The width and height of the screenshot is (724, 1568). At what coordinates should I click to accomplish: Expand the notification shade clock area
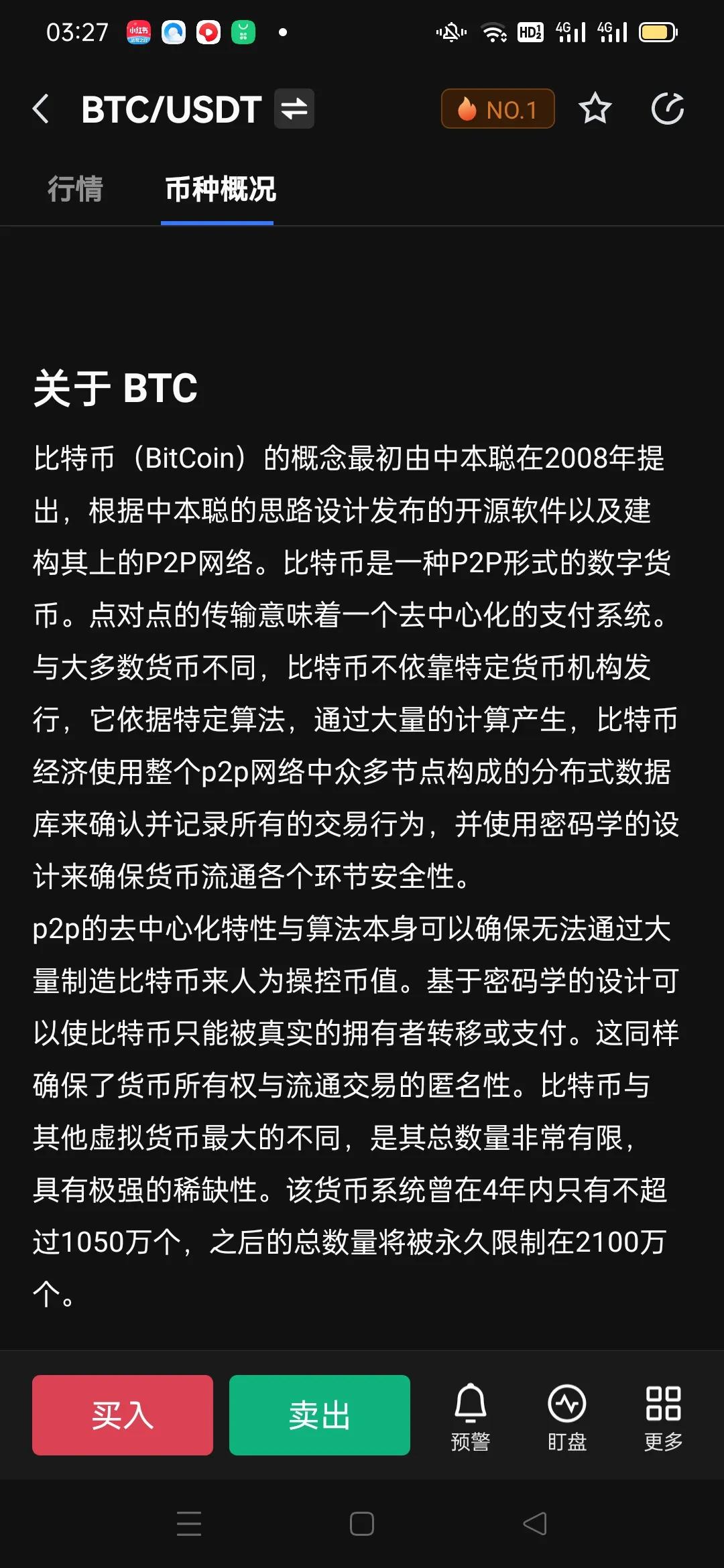point(78,31)
